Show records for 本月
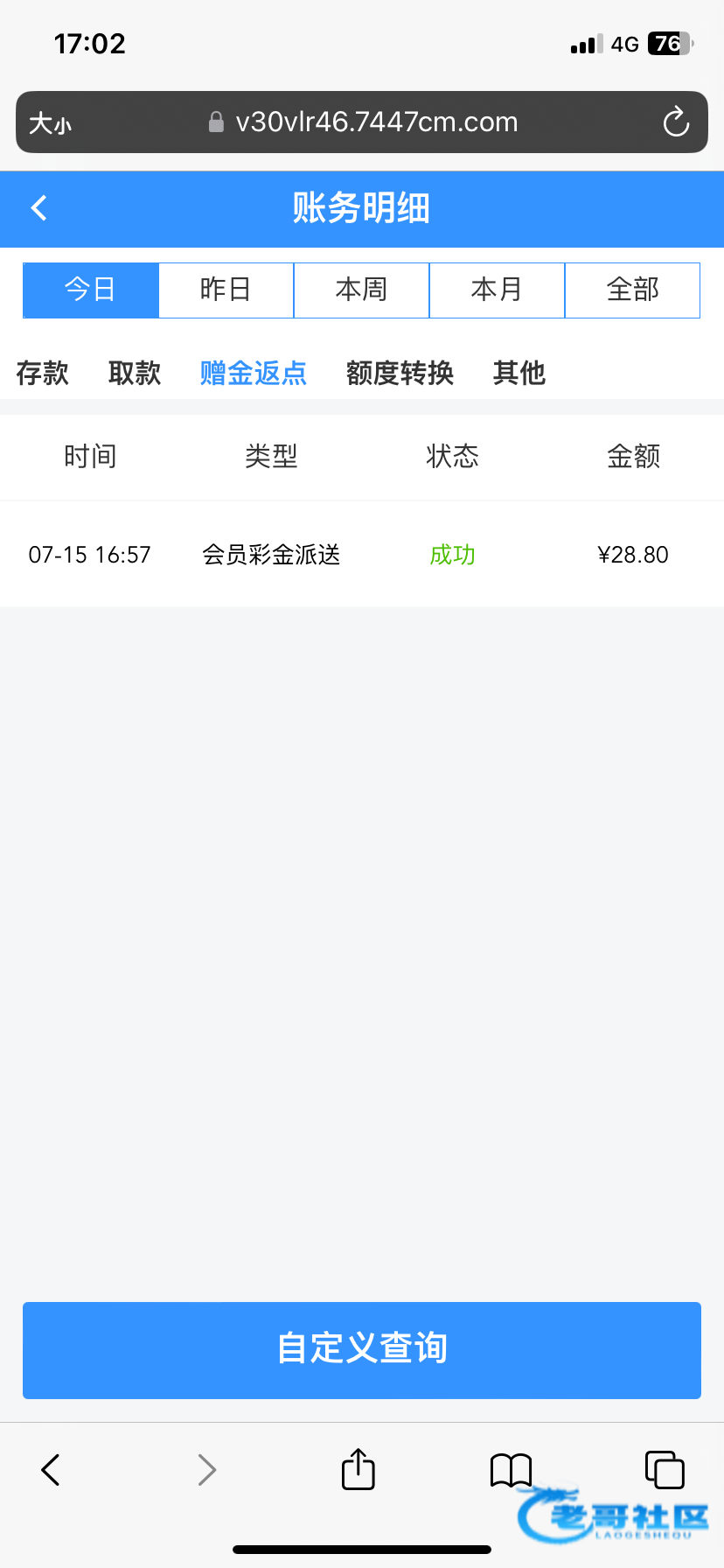The width and height of the screenshot is (724, 1568). point(497,290)
